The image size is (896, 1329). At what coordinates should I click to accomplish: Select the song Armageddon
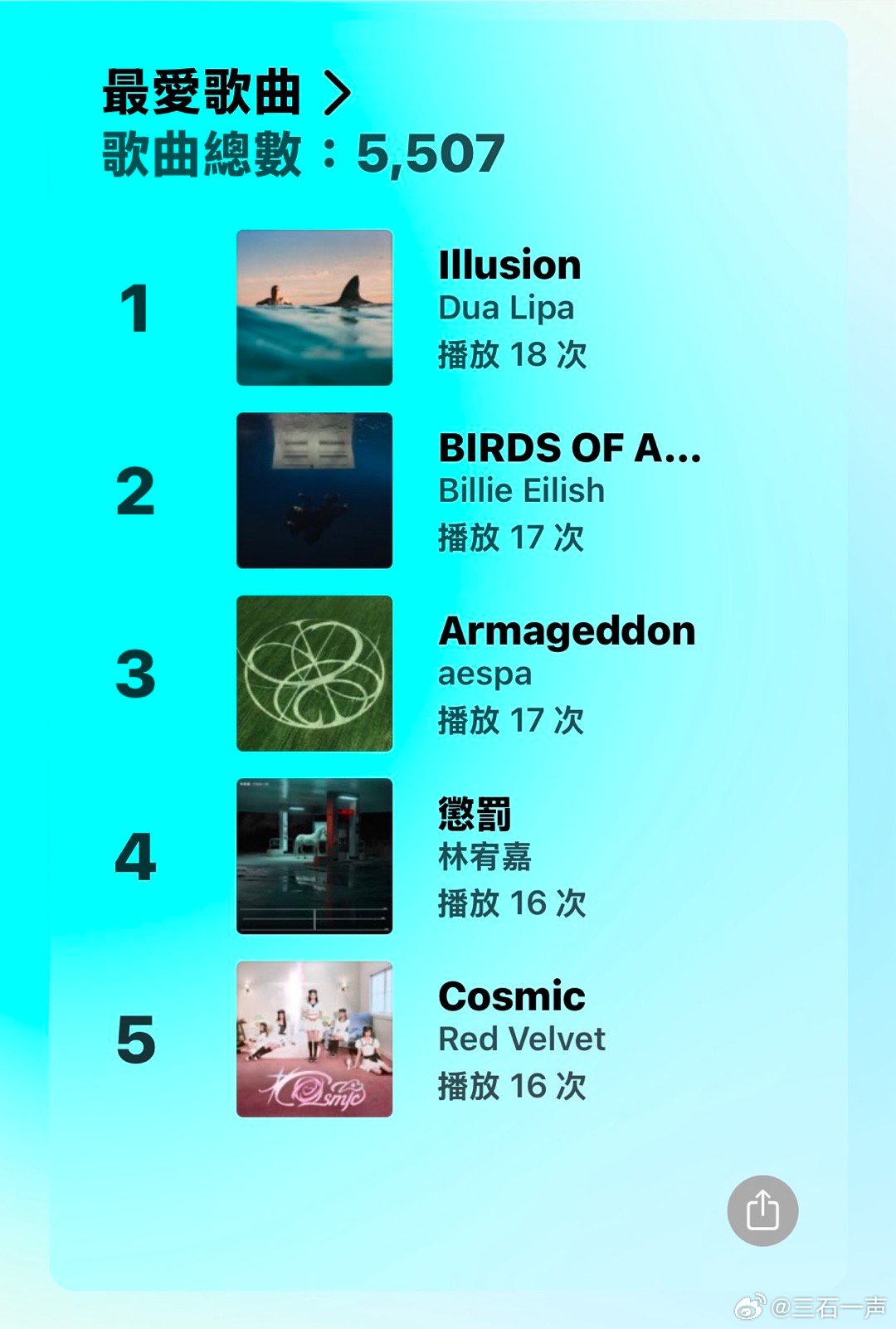[x=566, y=630]
